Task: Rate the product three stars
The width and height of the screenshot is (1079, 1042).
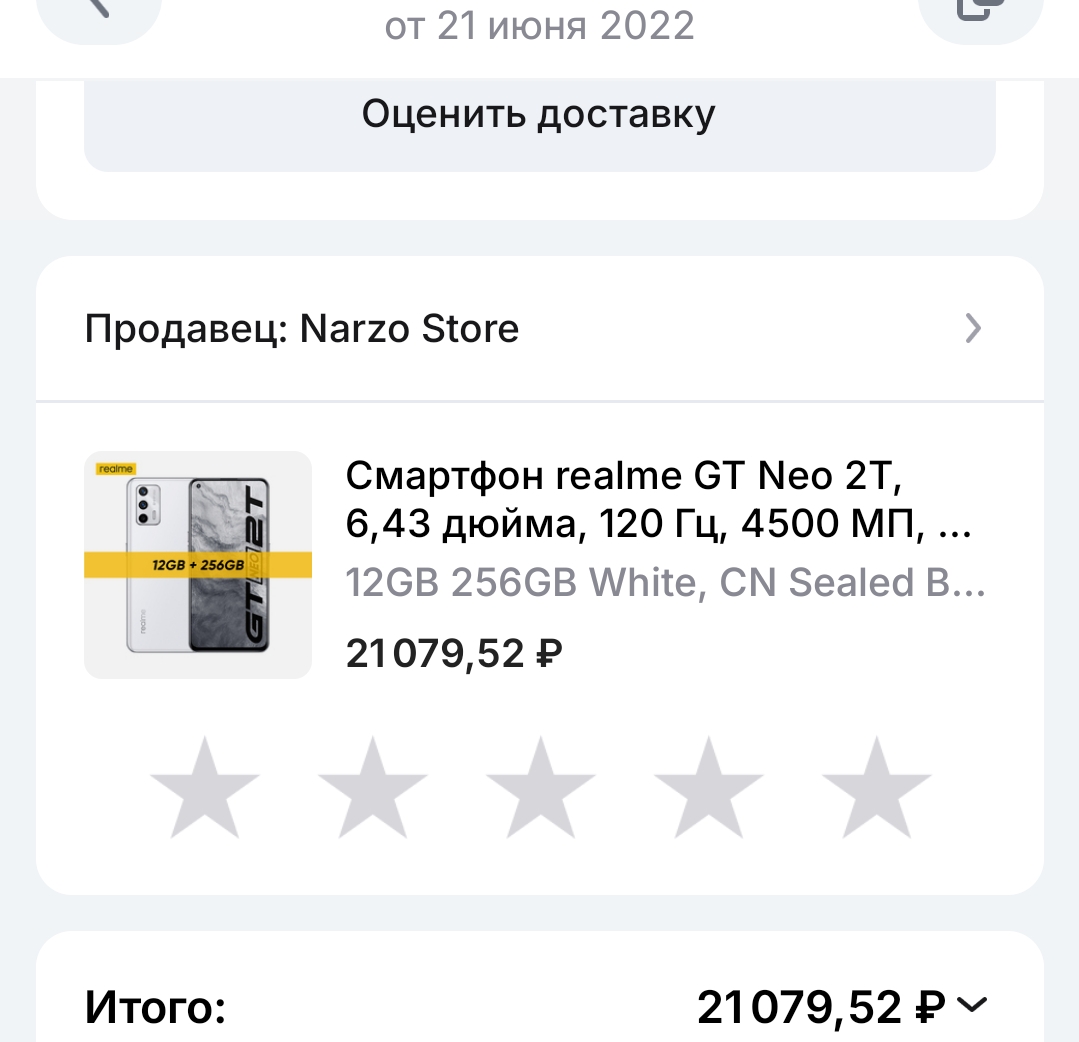Action: coord(540,787)
